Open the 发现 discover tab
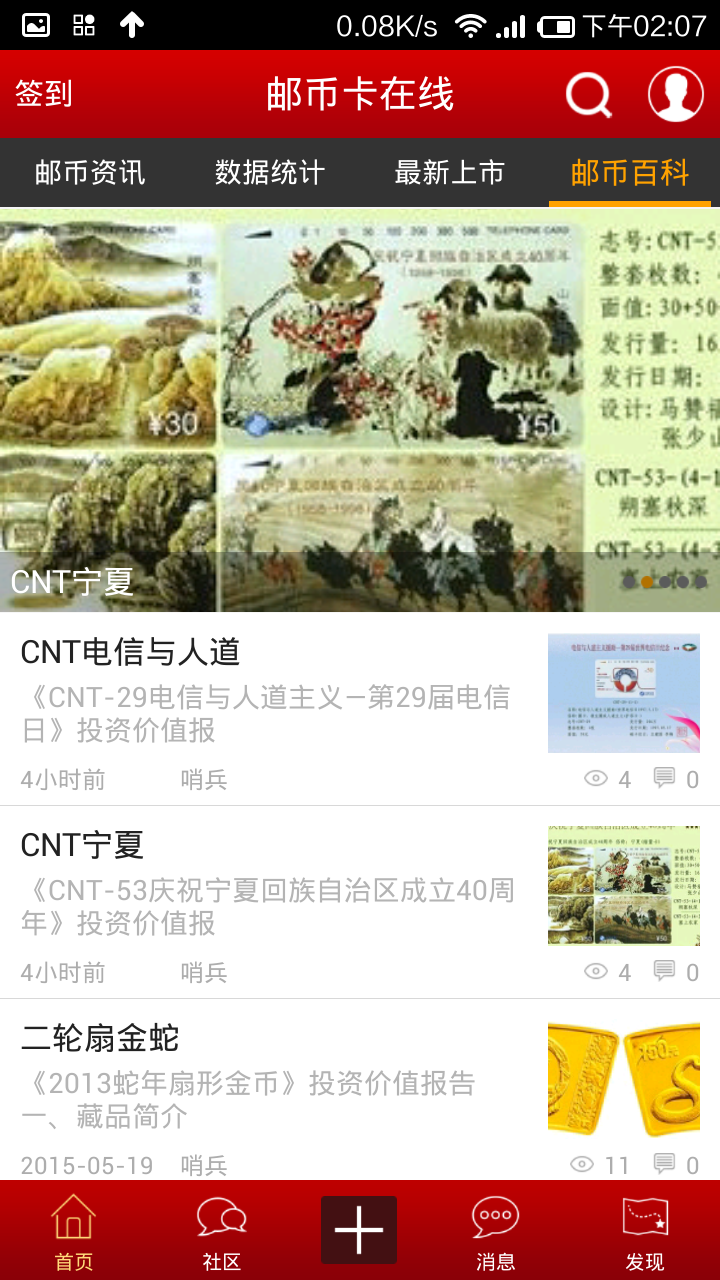This screenshot has height=1280, width=720. point(645,1232)
